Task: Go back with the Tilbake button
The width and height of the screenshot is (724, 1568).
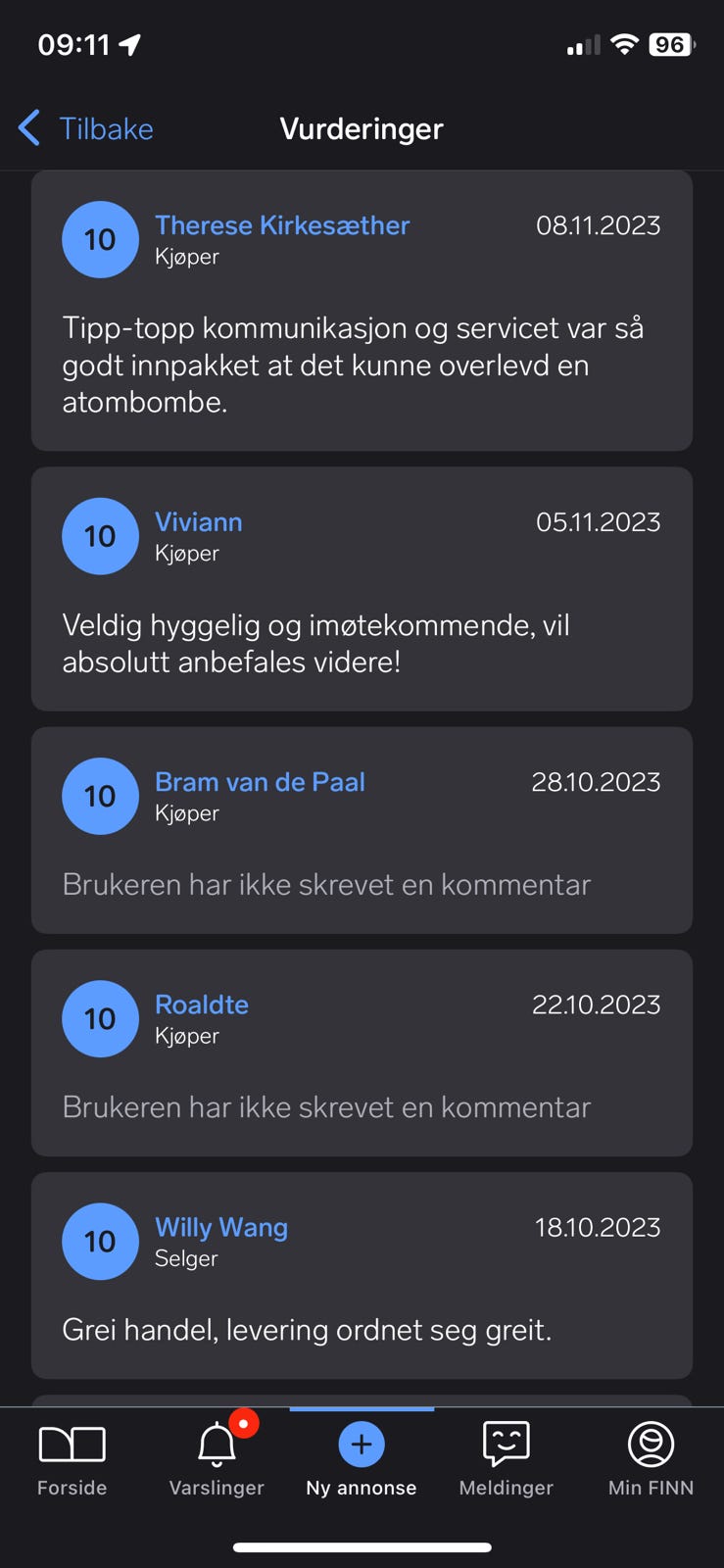Action: pos(86,128)
